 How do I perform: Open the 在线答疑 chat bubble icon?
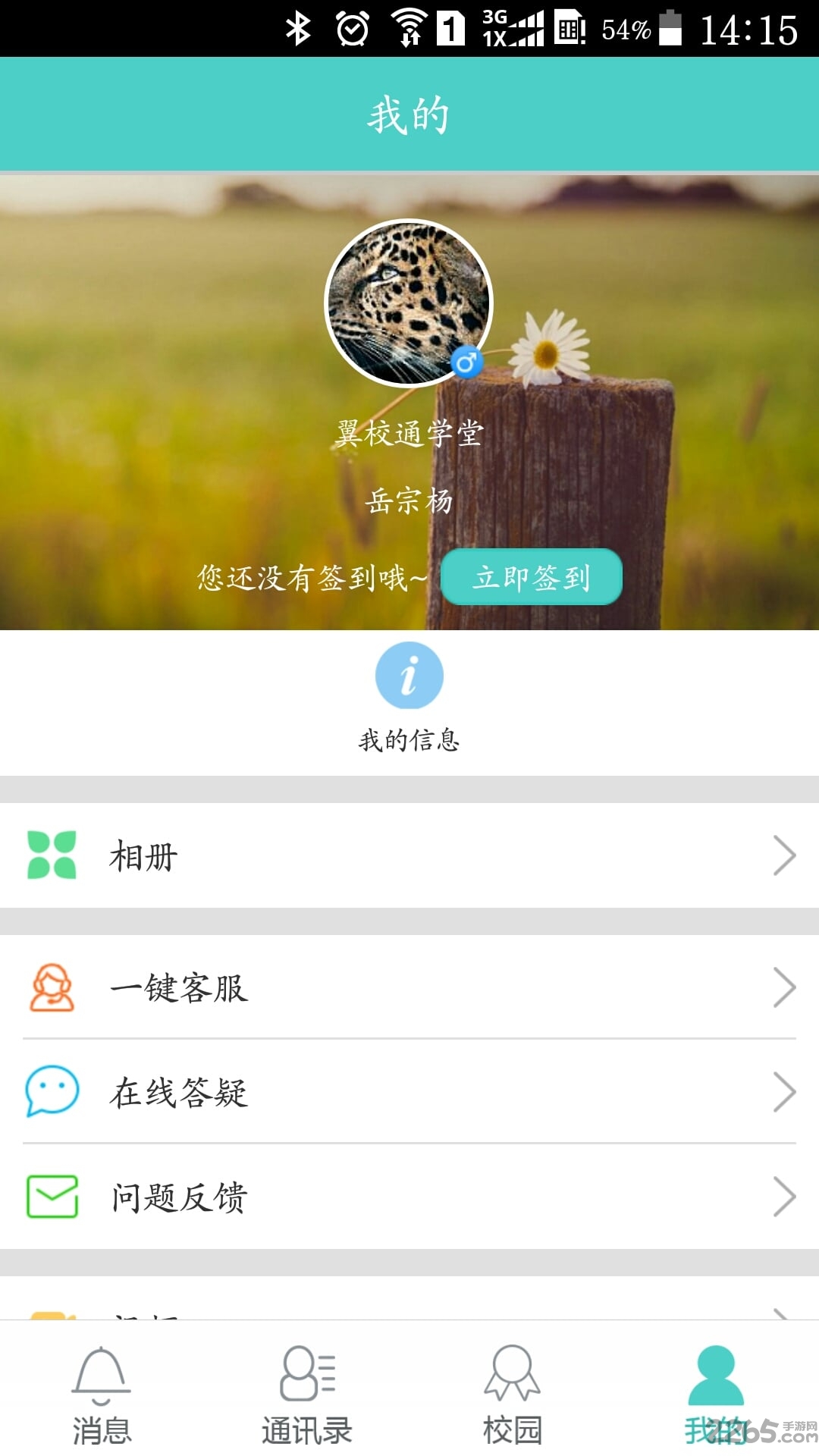[x=51, y=1092]
